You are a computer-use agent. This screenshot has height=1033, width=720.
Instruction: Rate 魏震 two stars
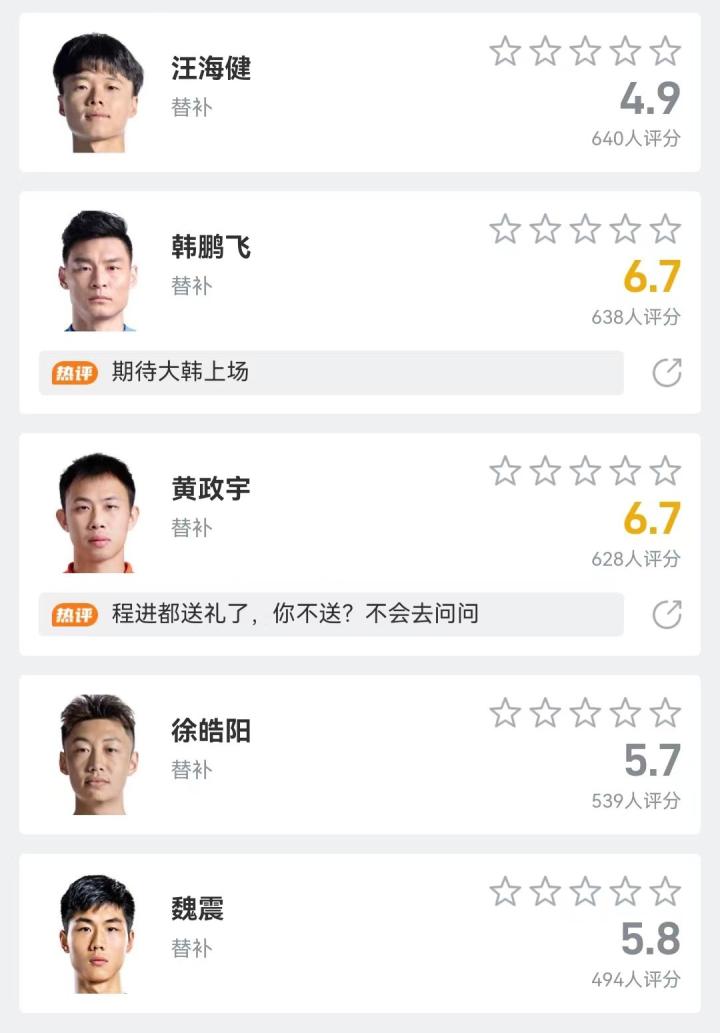pyautogui.click(x=545, y=891)
